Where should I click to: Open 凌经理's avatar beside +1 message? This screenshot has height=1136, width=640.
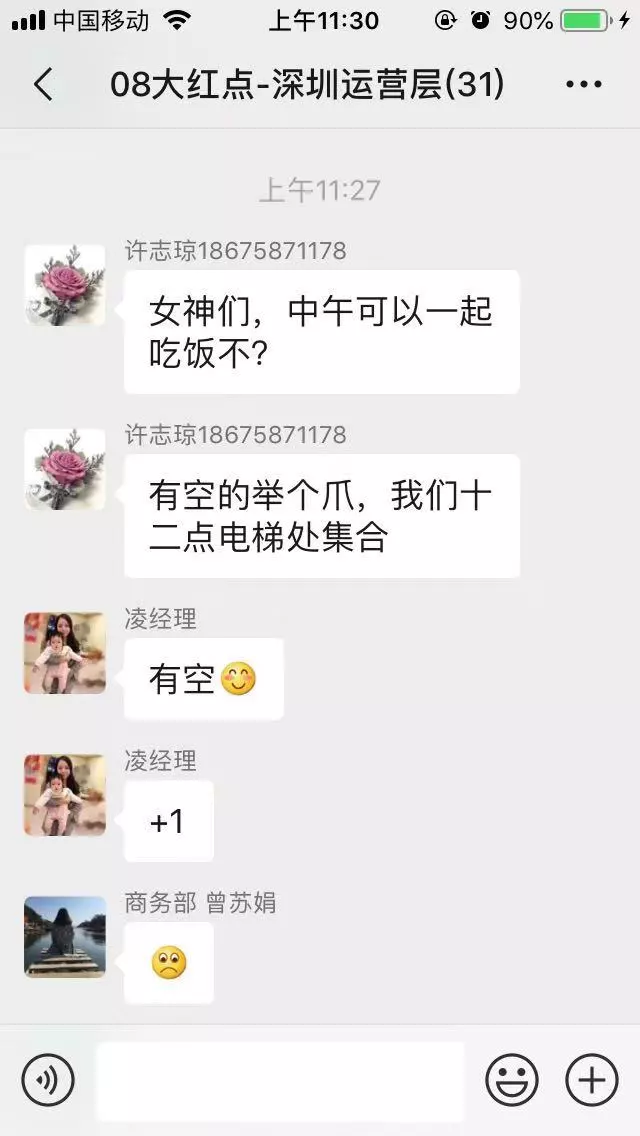[65, 795]
